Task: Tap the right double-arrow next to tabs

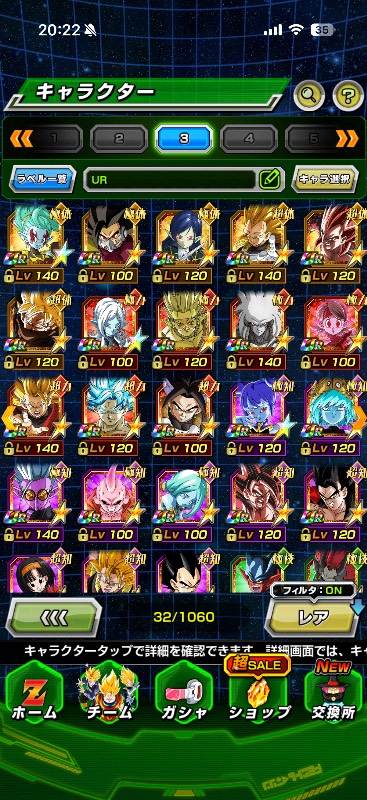Action: point(347,138)
